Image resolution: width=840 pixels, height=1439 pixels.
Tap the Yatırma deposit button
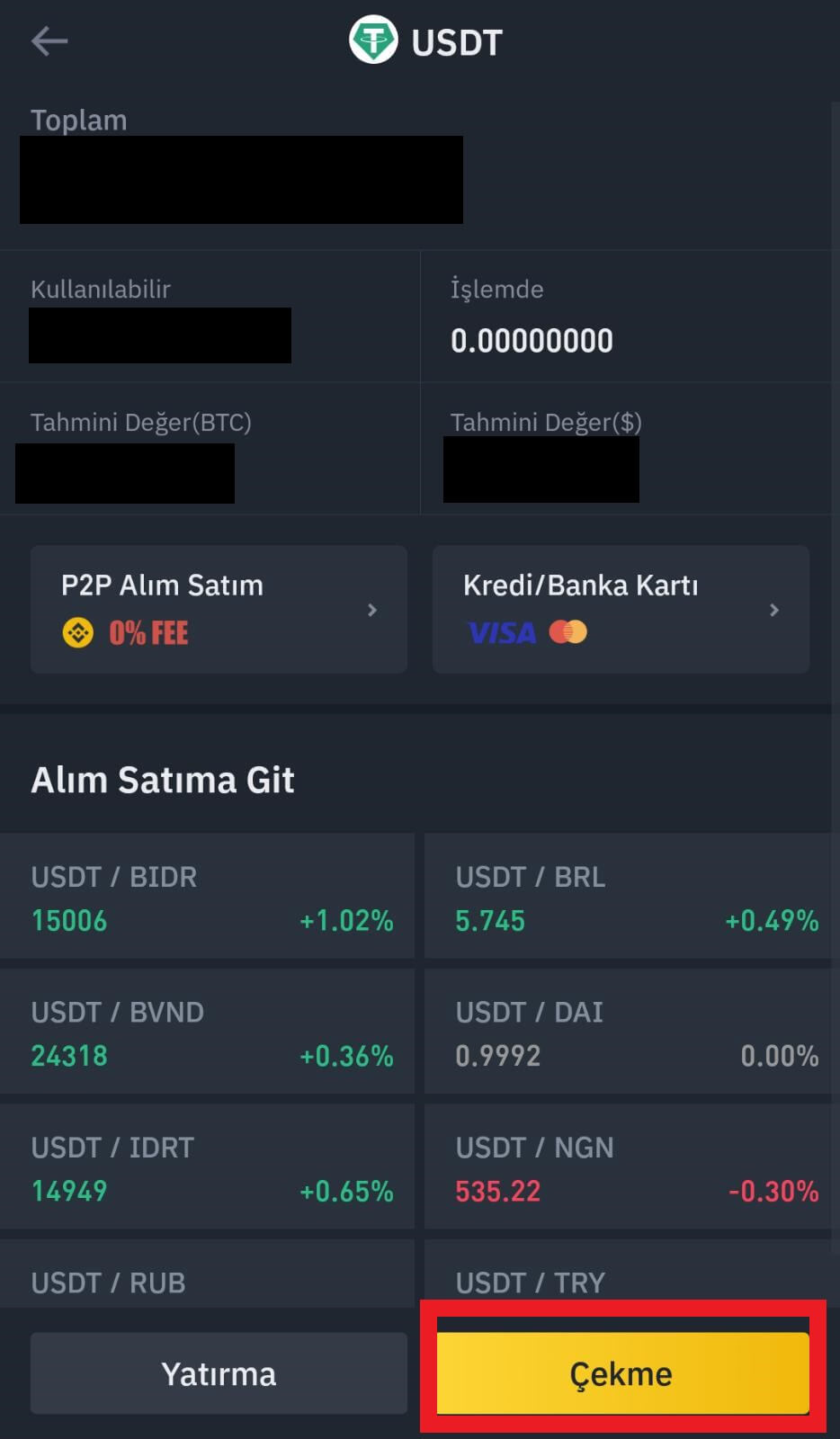[x=219, y=1373]
